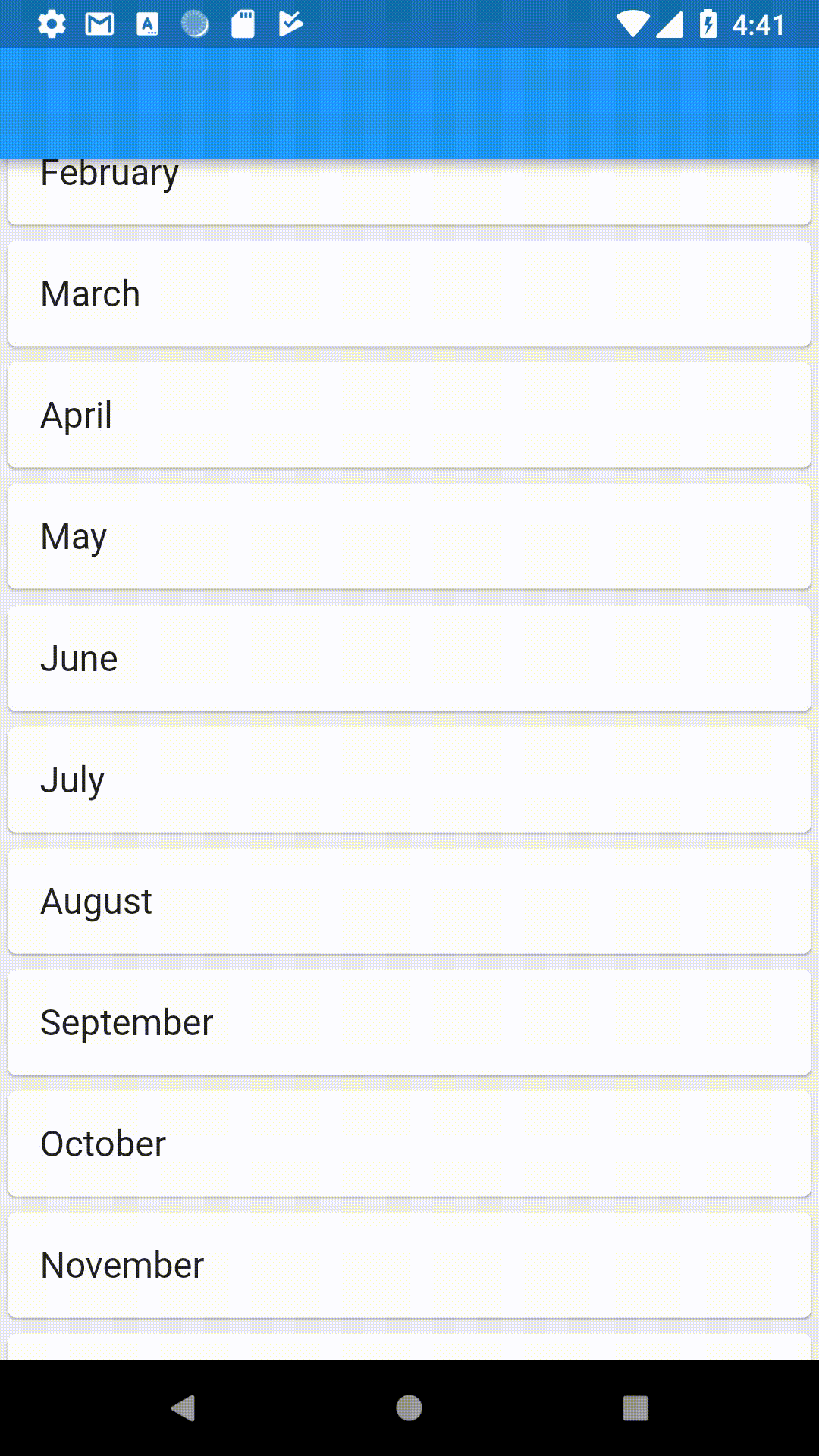Tap the April card
The image size is (819, 1456).
(x=409, y=416)
